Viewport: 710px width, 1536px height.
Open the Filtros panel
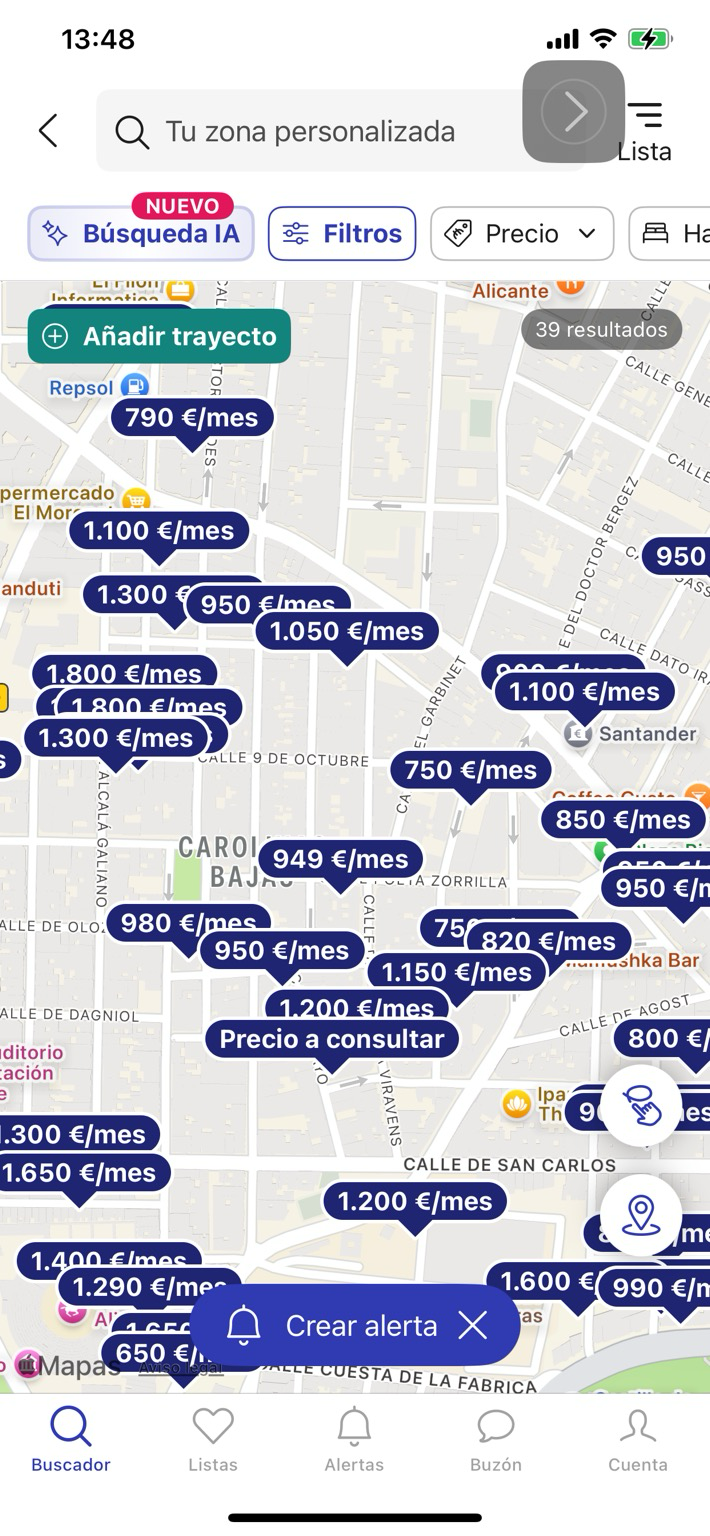(342, 234)
